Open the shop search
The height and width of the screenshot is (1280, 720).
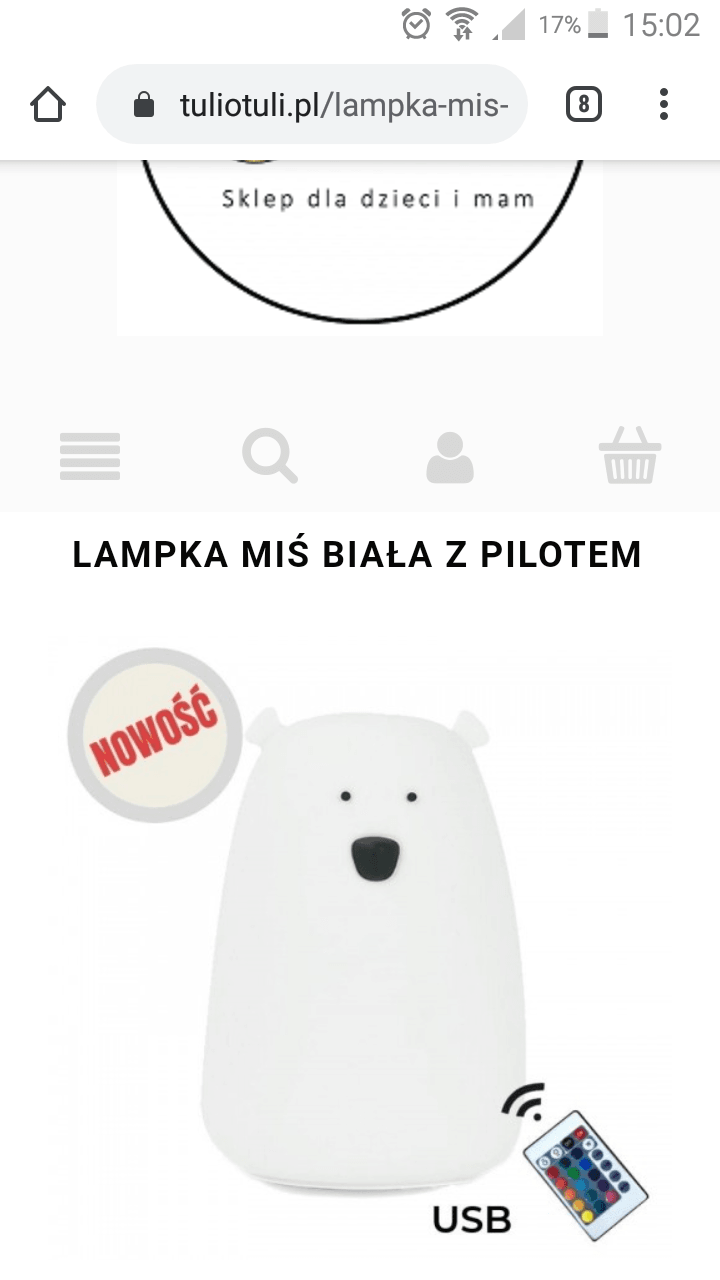pos(270,457)
